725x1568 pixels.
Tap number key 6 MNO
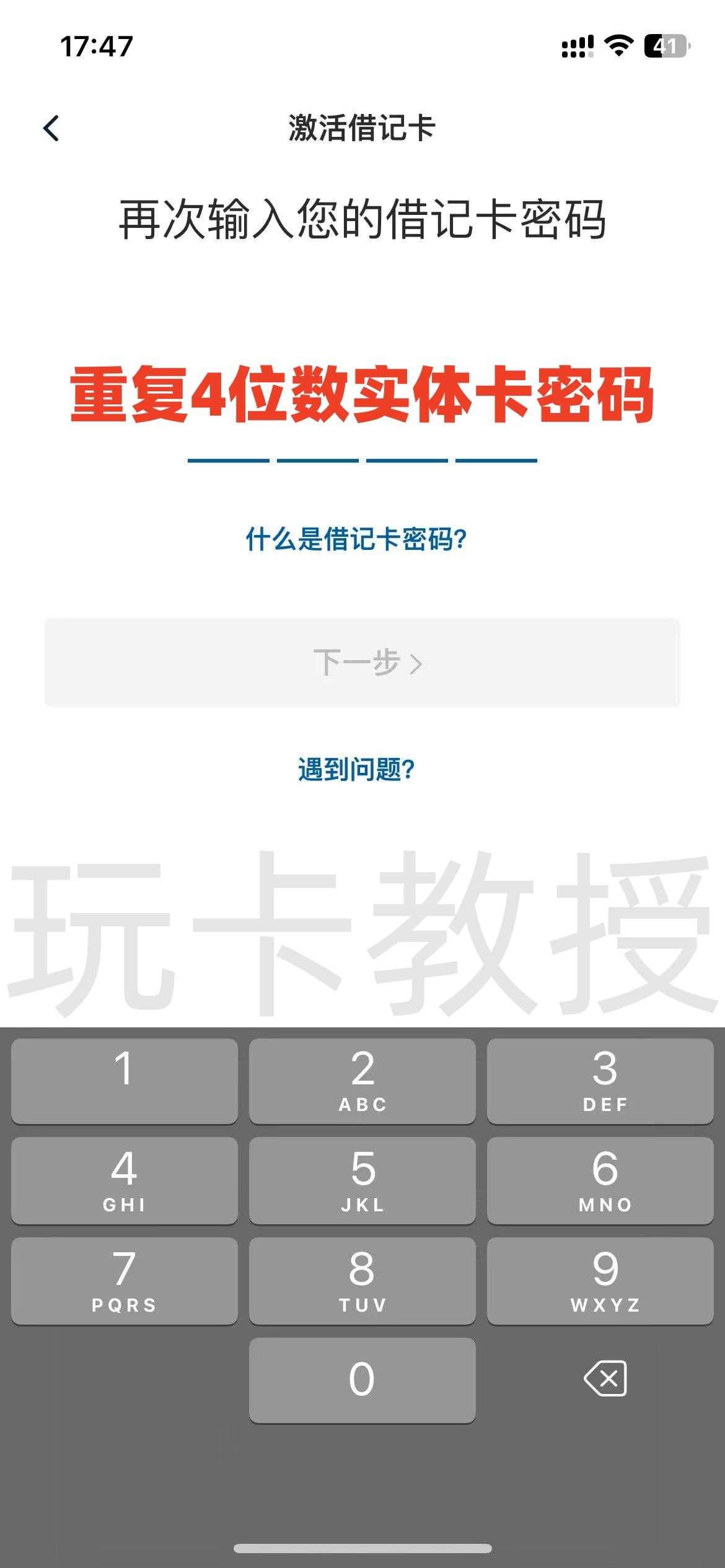coord(600,1180)
